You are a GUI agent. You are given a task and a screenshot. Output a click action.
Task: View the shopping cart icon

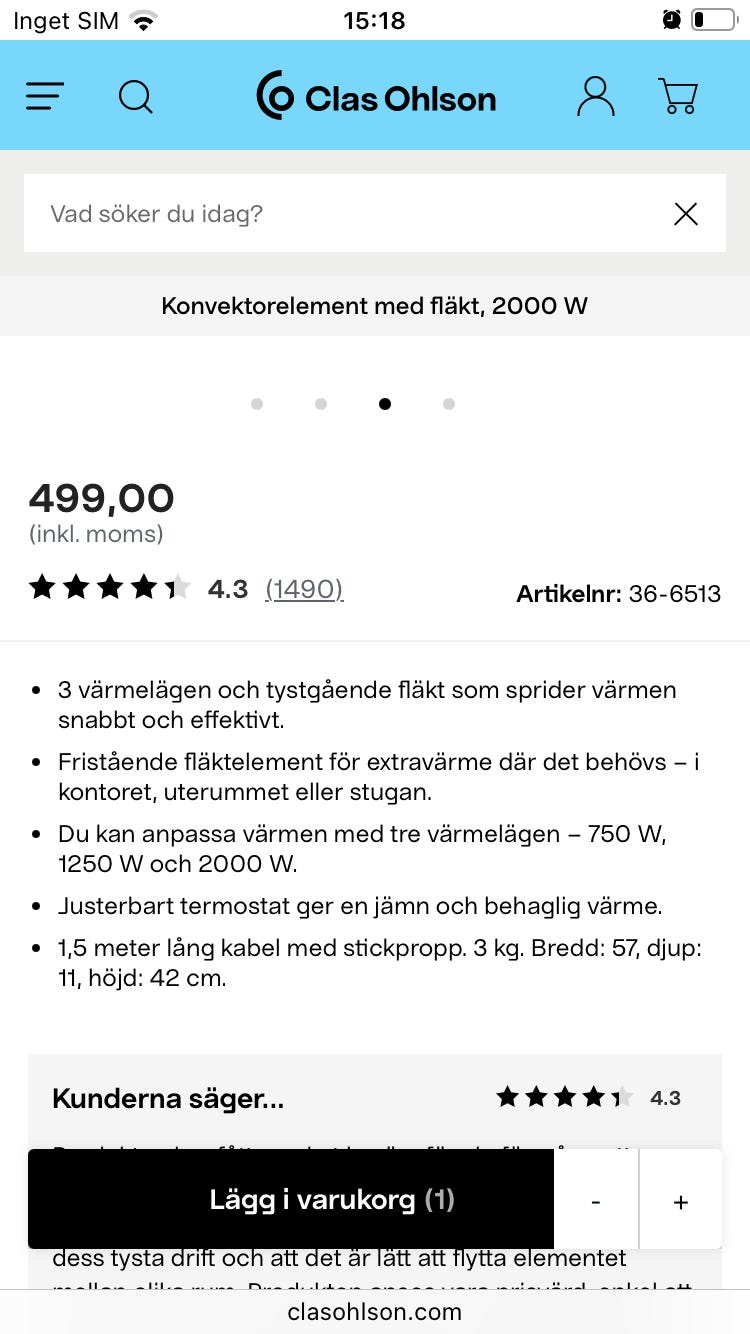tap(678, 96)
